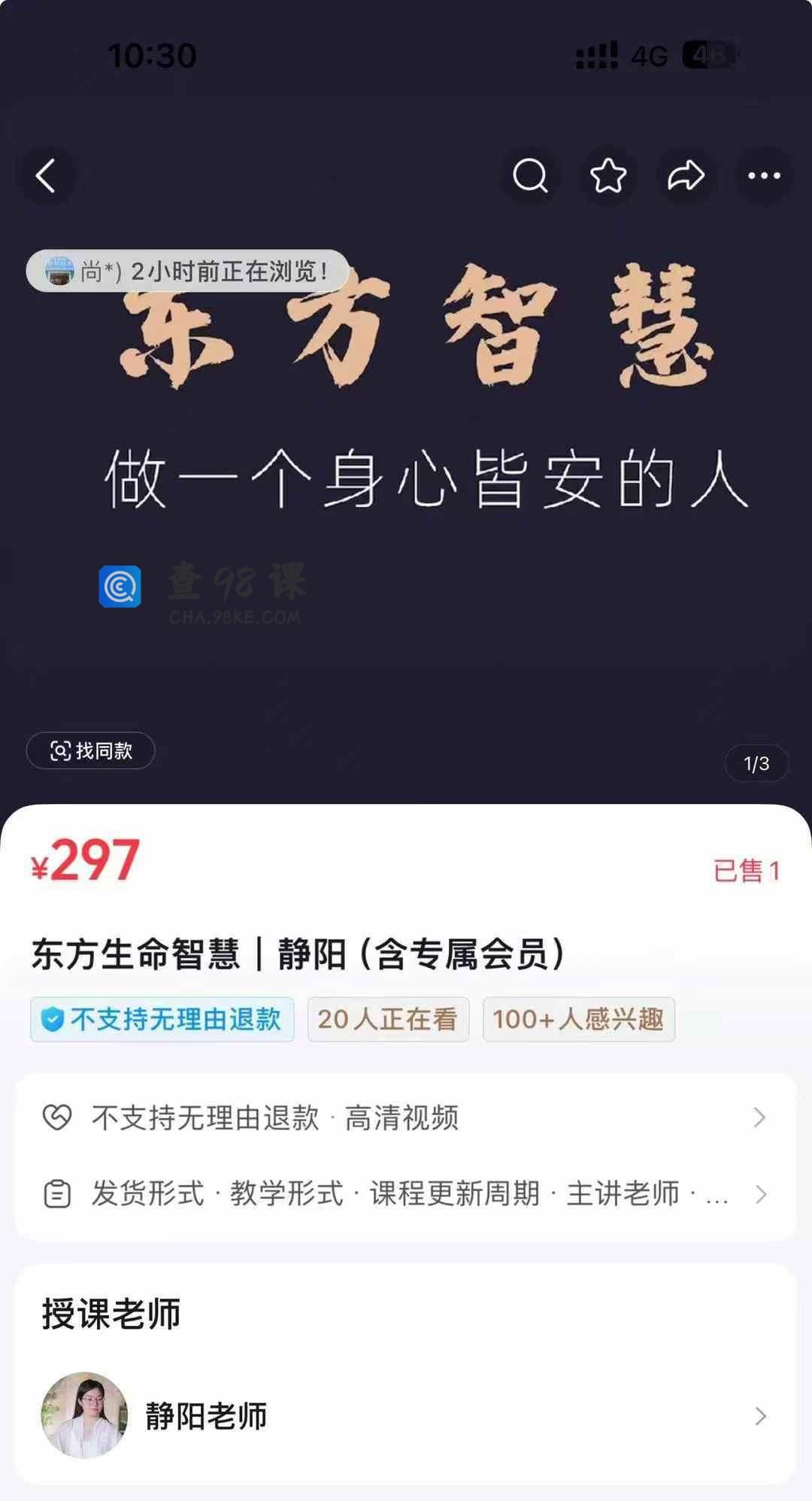Go back to the previous page
The width and height of the screenshot is (812, 1501).
pyautogui.click(x=46, y=176)
